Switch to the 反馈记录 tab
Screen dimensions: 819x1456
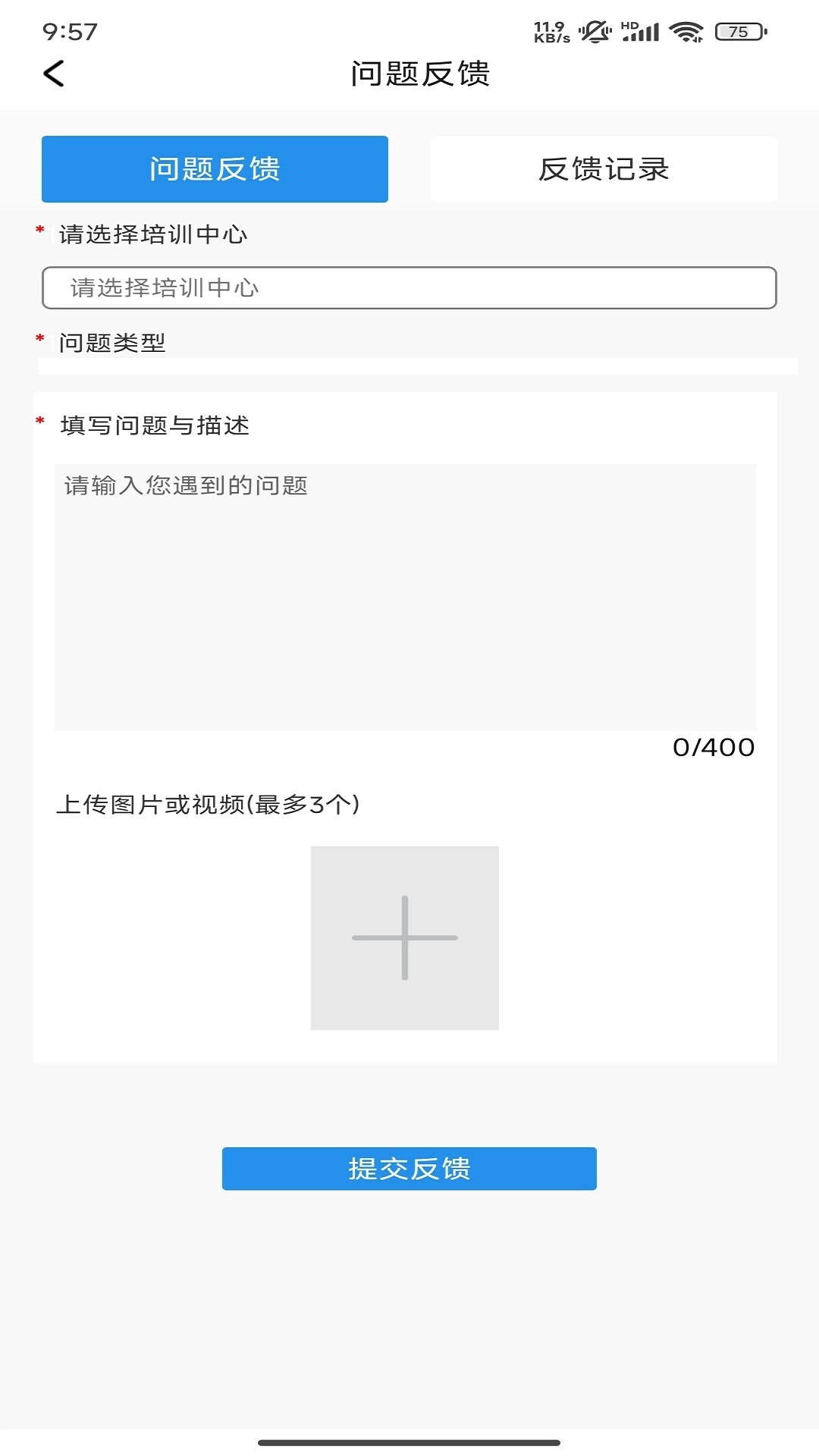click(604, 169)
